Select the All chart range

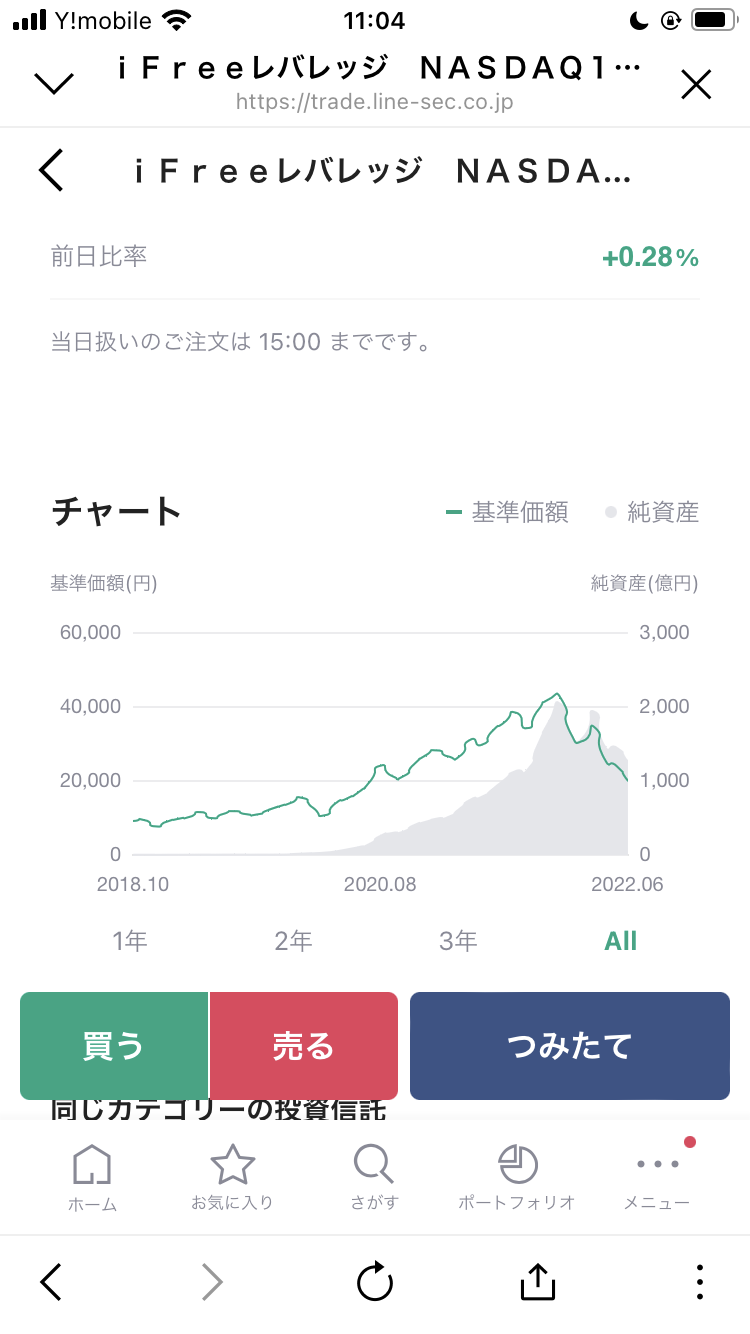(x=621, y=941)
